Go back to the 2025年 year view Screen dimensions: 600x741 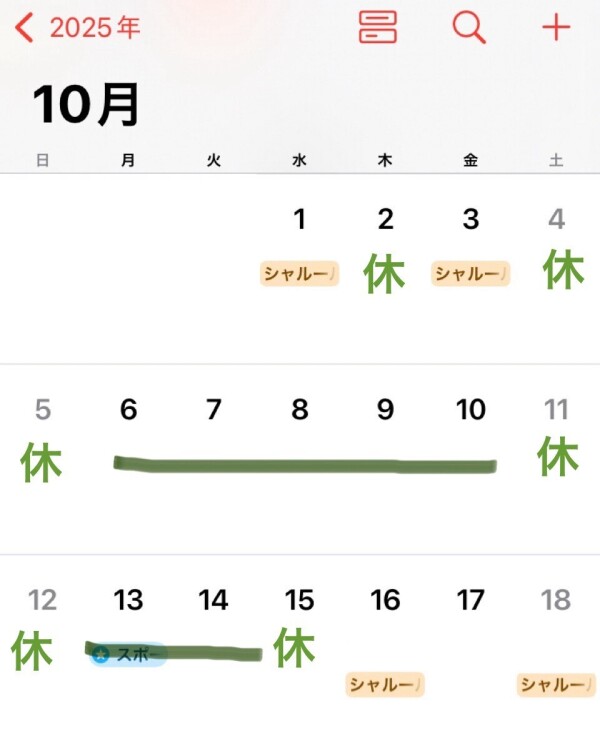tap(78, 28)
